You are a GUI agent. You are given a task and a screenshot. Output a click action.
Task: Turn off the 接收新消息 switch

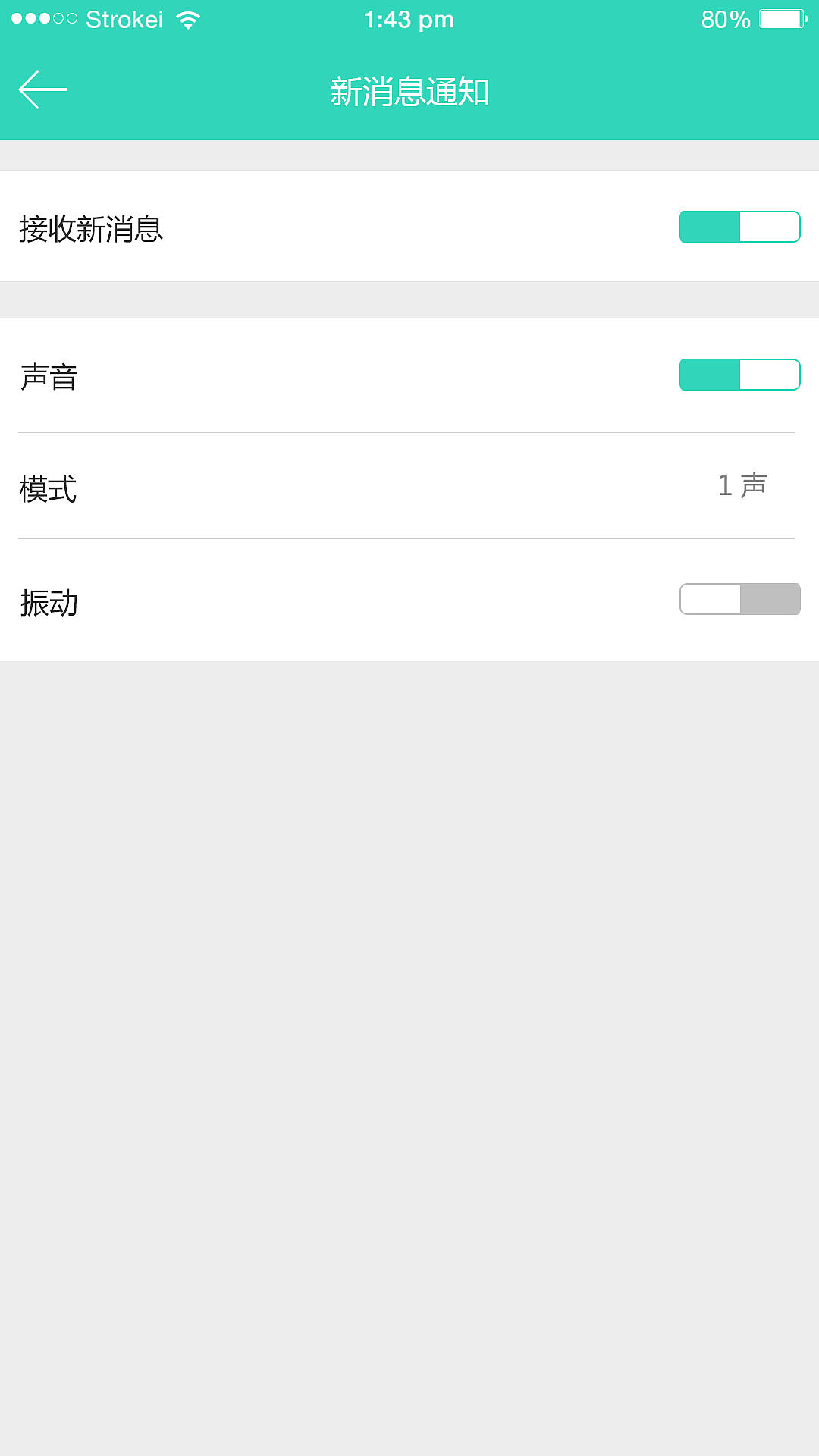[739, 226]
